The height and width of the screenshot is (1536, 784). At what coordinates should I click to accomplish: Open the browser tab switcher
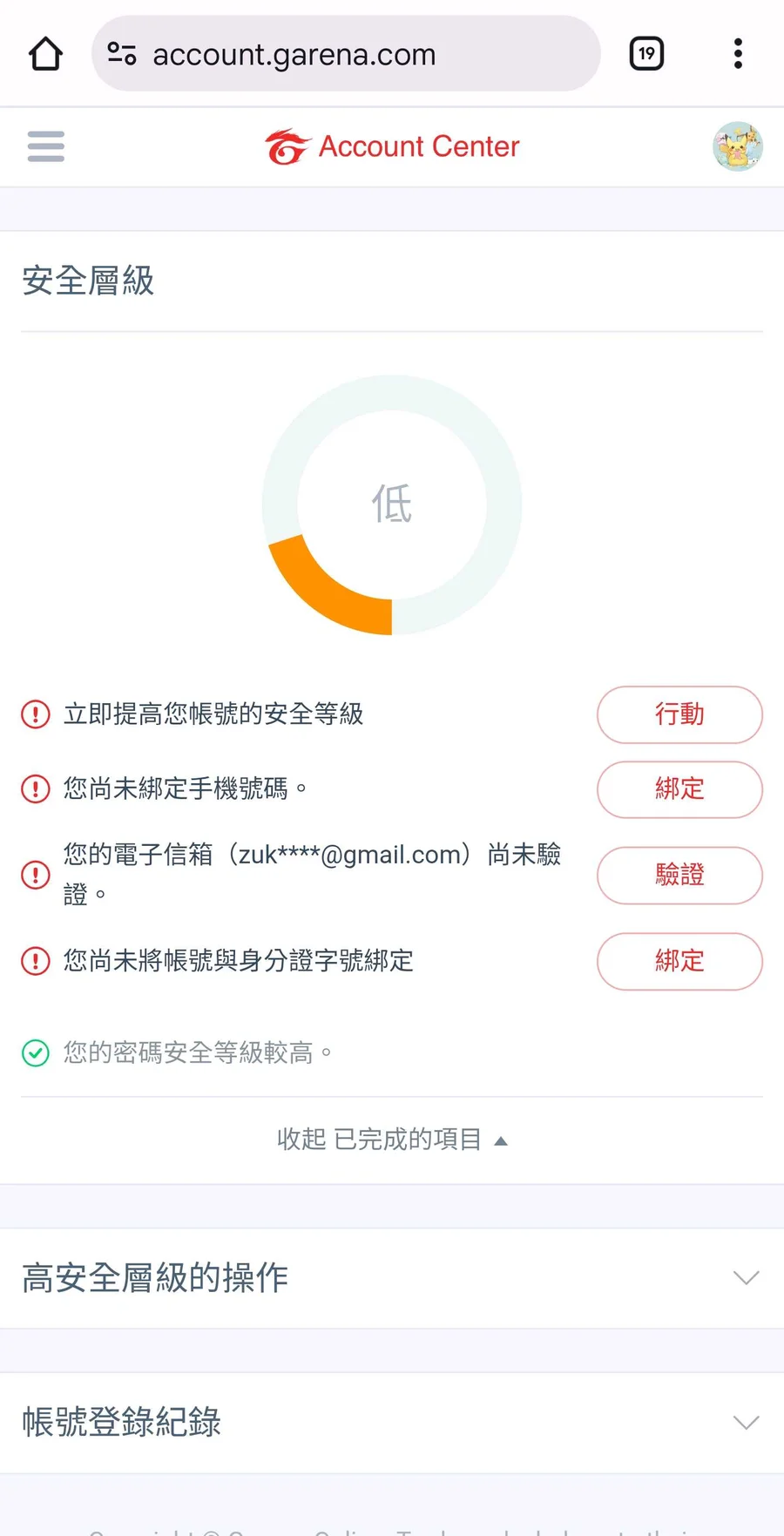tap(646, 54)
